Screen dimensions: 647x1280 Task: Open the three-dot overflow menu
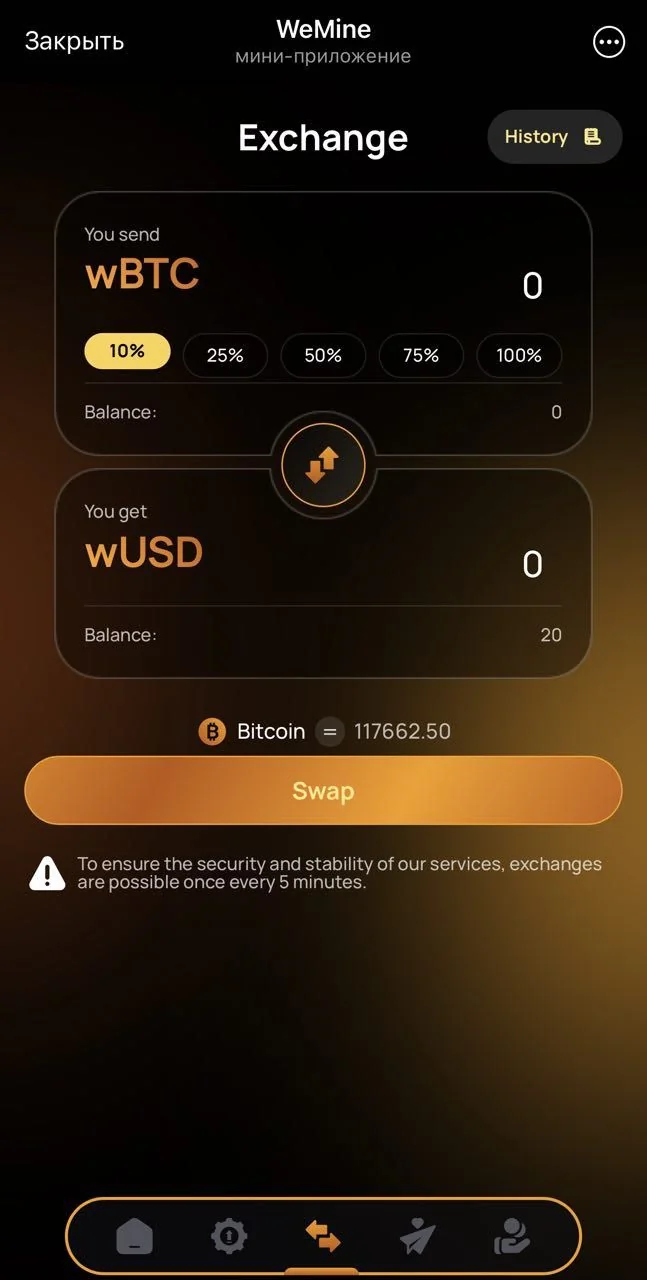tap(608, 42)
